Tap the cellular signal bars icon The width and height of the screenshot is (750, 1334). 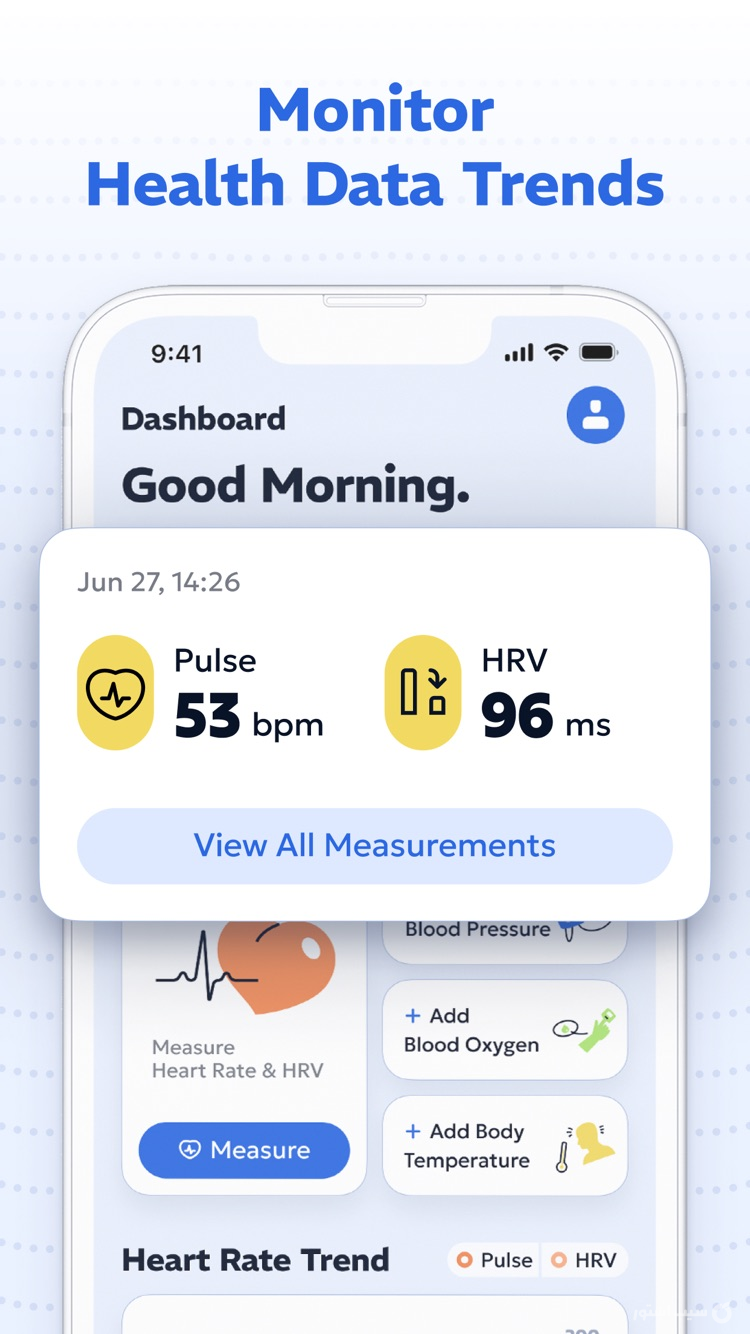click(521, 352)
